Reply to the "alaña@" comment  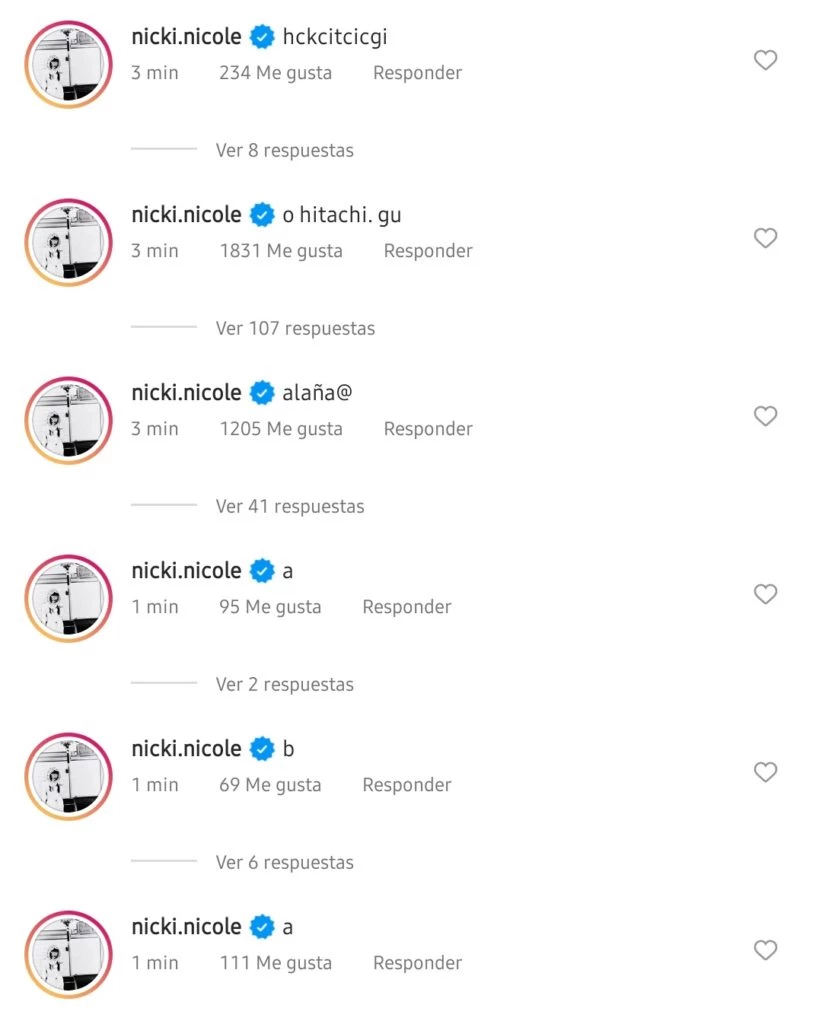428,429
